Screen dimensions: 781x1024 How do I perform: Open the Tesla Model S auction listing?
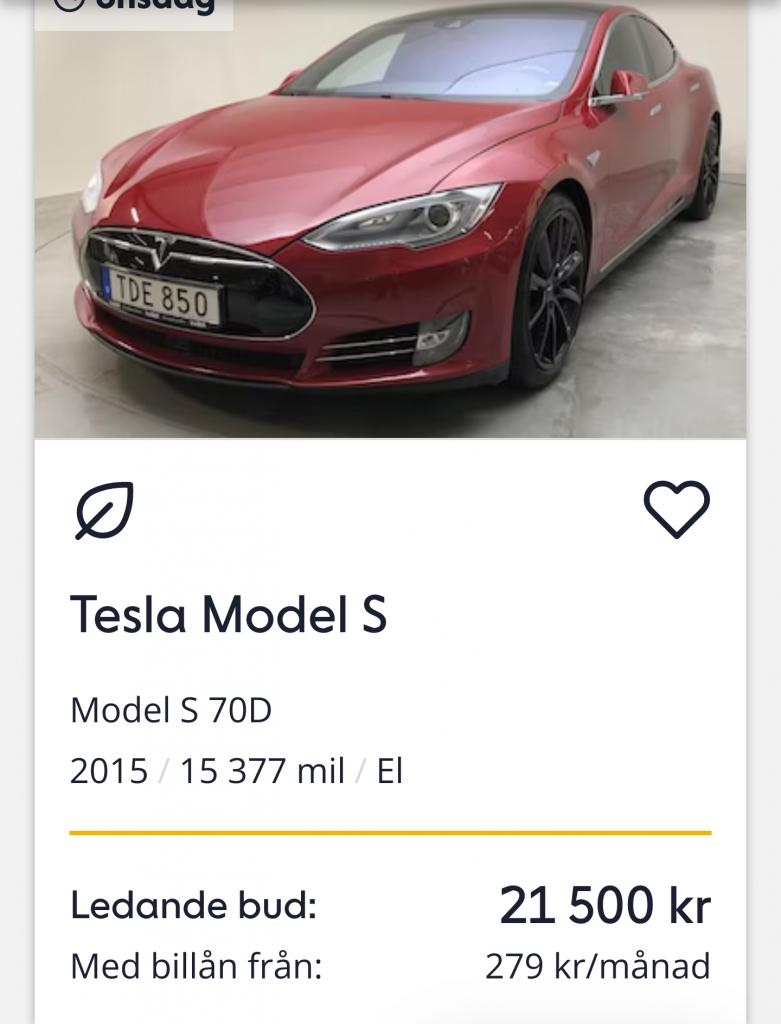pyautogui.click(x=228, y=615)
